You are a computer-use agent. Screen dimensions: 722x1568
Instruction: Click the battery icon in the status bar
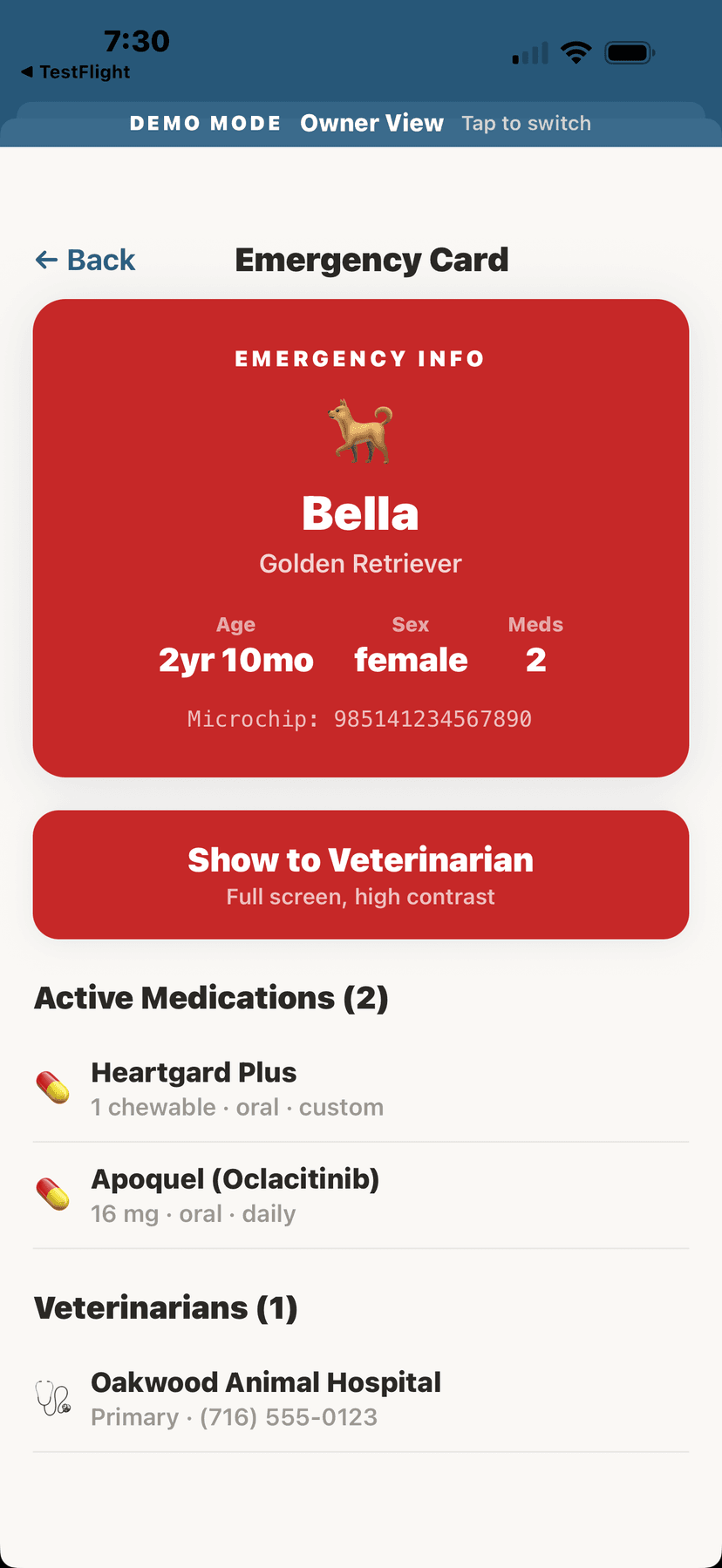click(x=630, y=51)
